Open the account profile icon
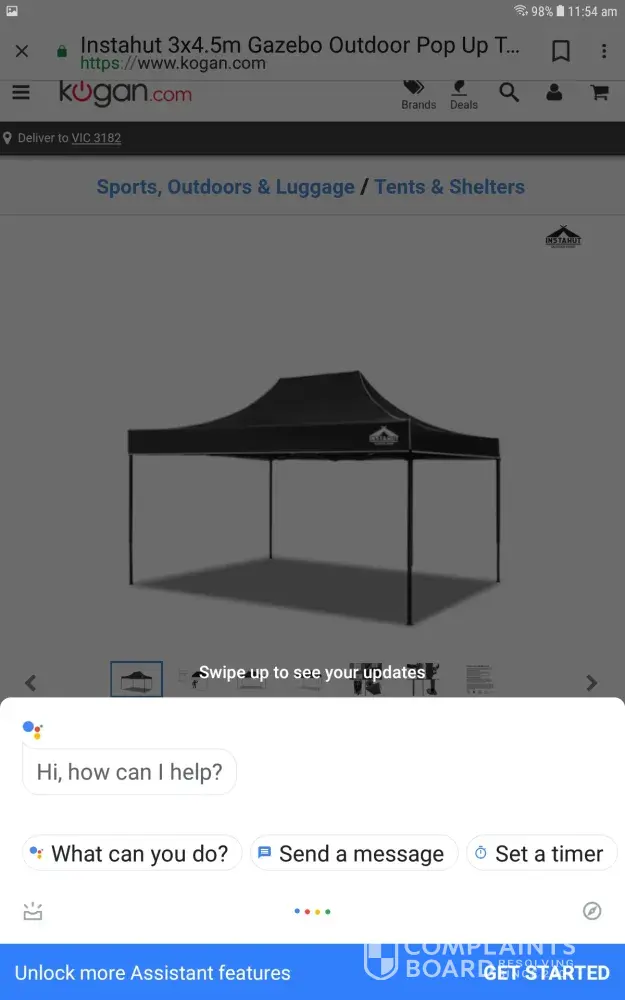This screenshot has height=1000, width=625. tap(554, 93)
